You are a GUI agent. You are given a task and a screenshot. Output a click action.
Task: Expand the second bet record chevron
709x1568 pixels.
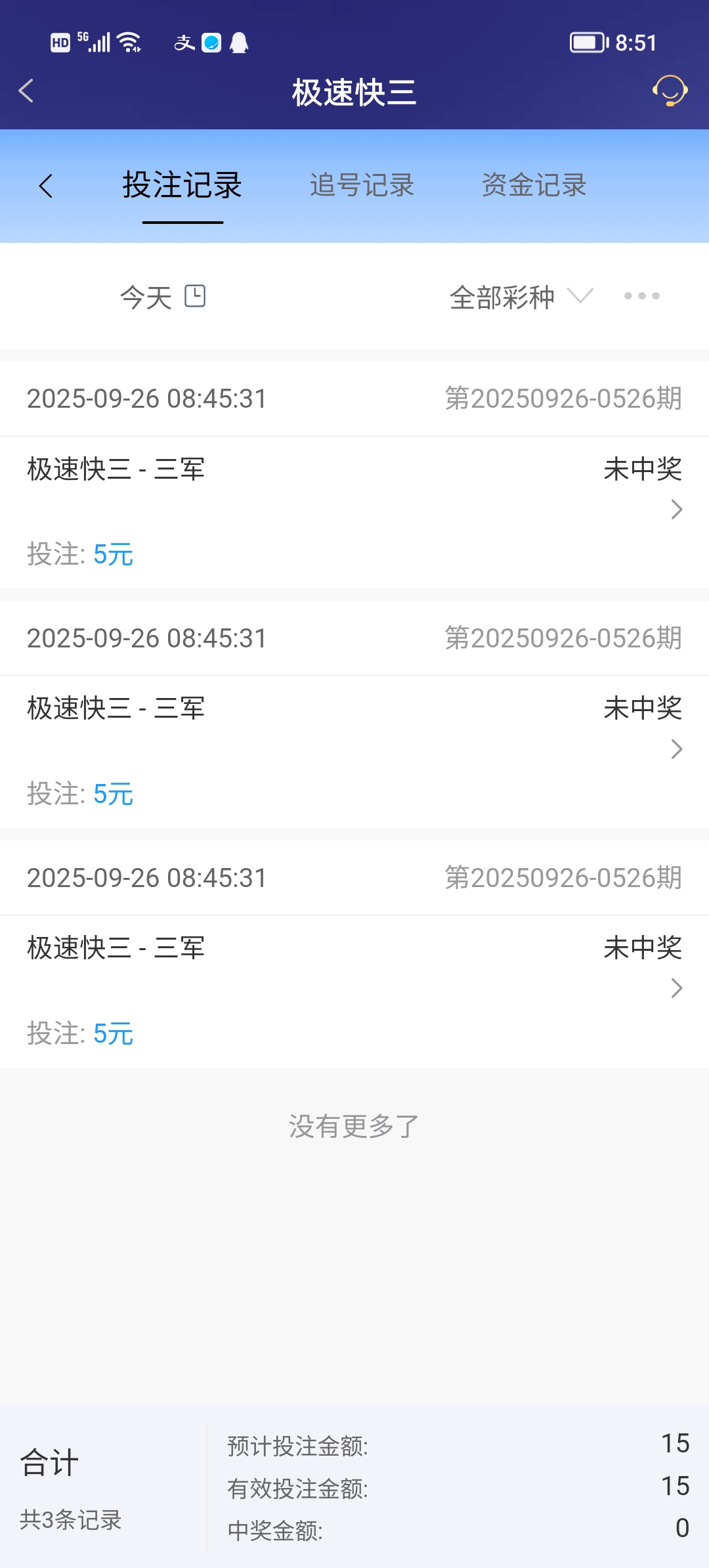tap(676, 749)
